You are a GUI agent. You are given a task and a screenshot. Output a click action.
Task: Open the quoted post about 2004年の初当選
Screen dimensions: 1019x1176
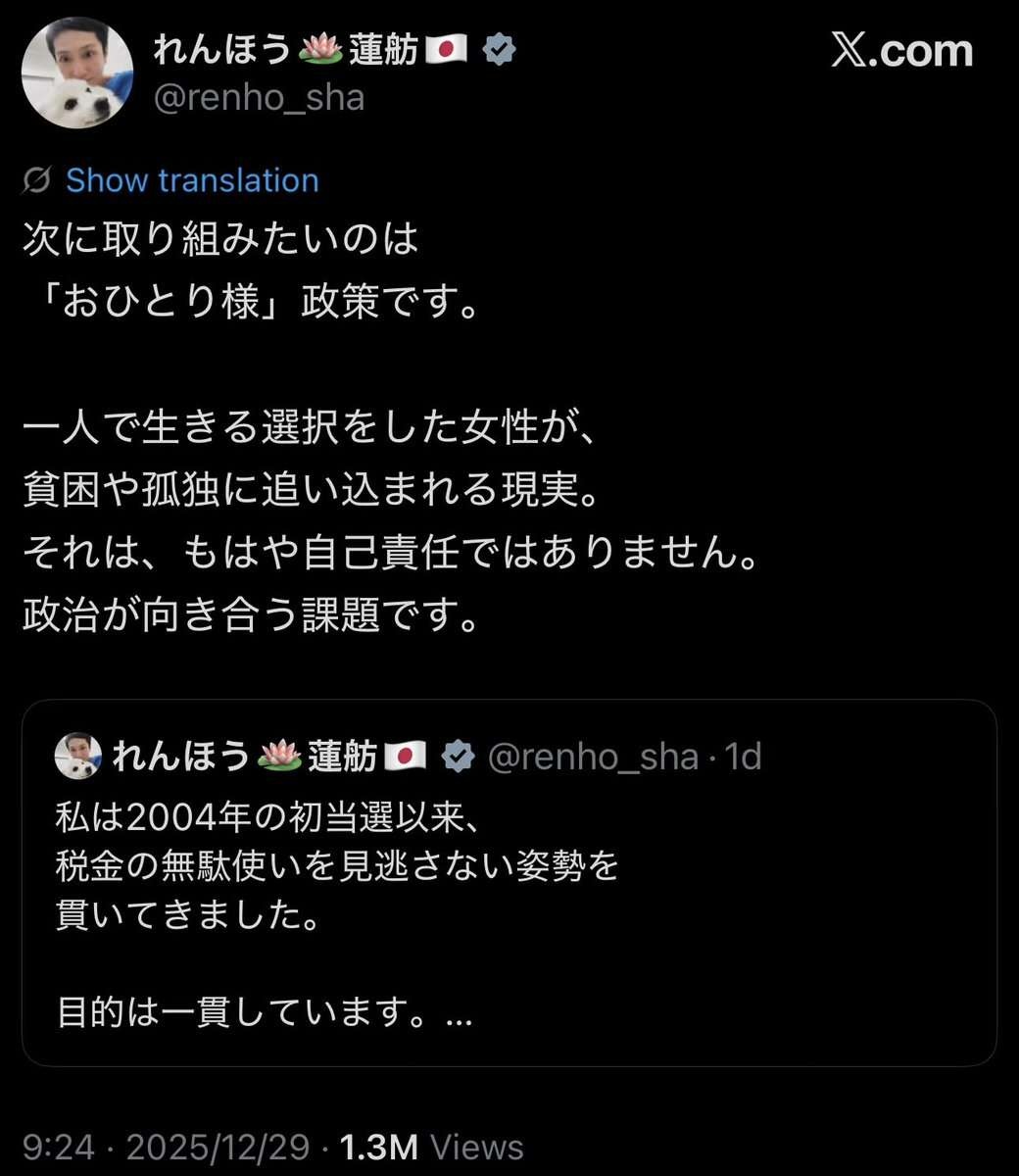point(509,882)
